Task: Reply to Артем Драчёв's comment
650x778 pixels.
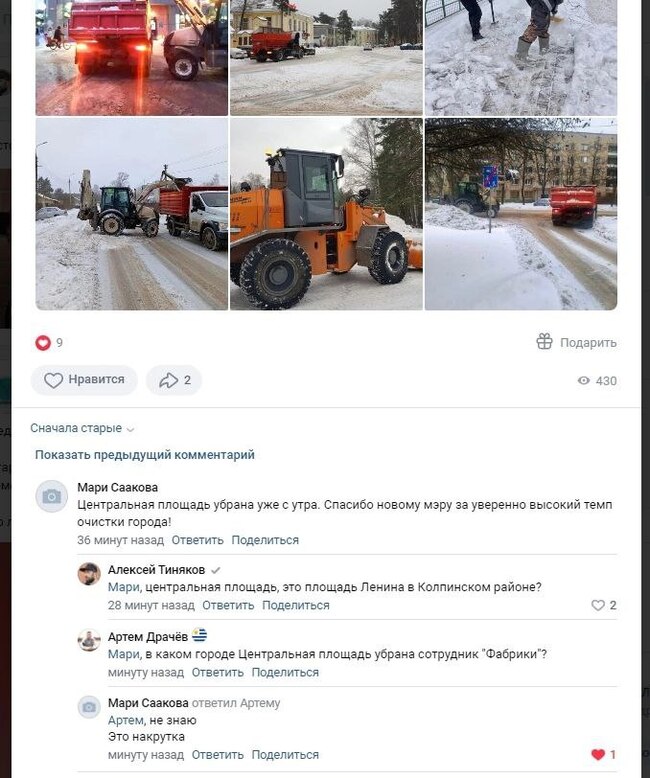Action: pos(217,672)
